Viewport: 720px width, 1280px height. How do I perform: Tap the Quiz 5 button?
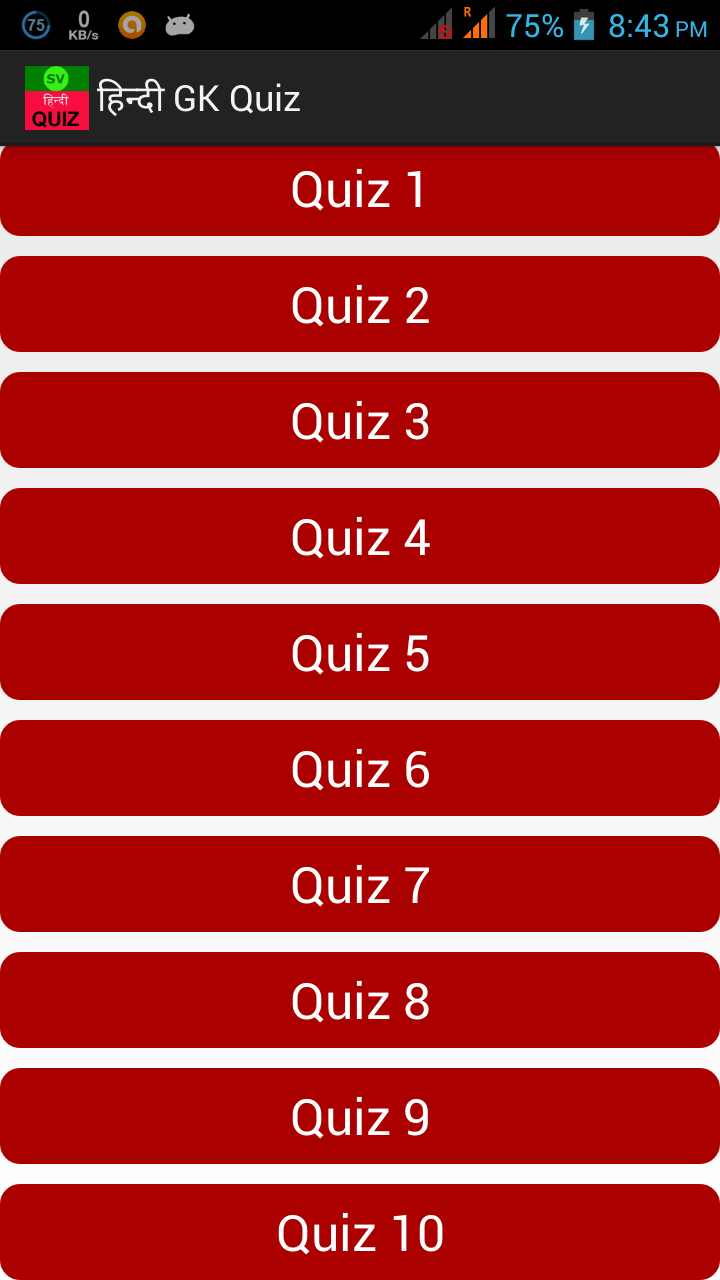[360, 652]
